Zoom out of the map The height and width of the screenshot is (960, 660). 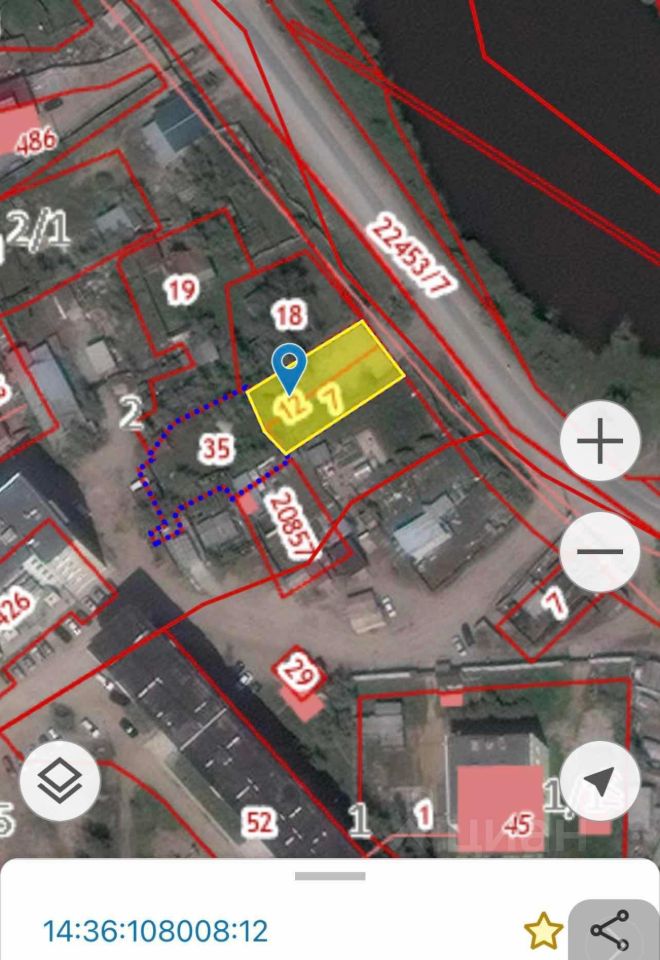[600, 551]
